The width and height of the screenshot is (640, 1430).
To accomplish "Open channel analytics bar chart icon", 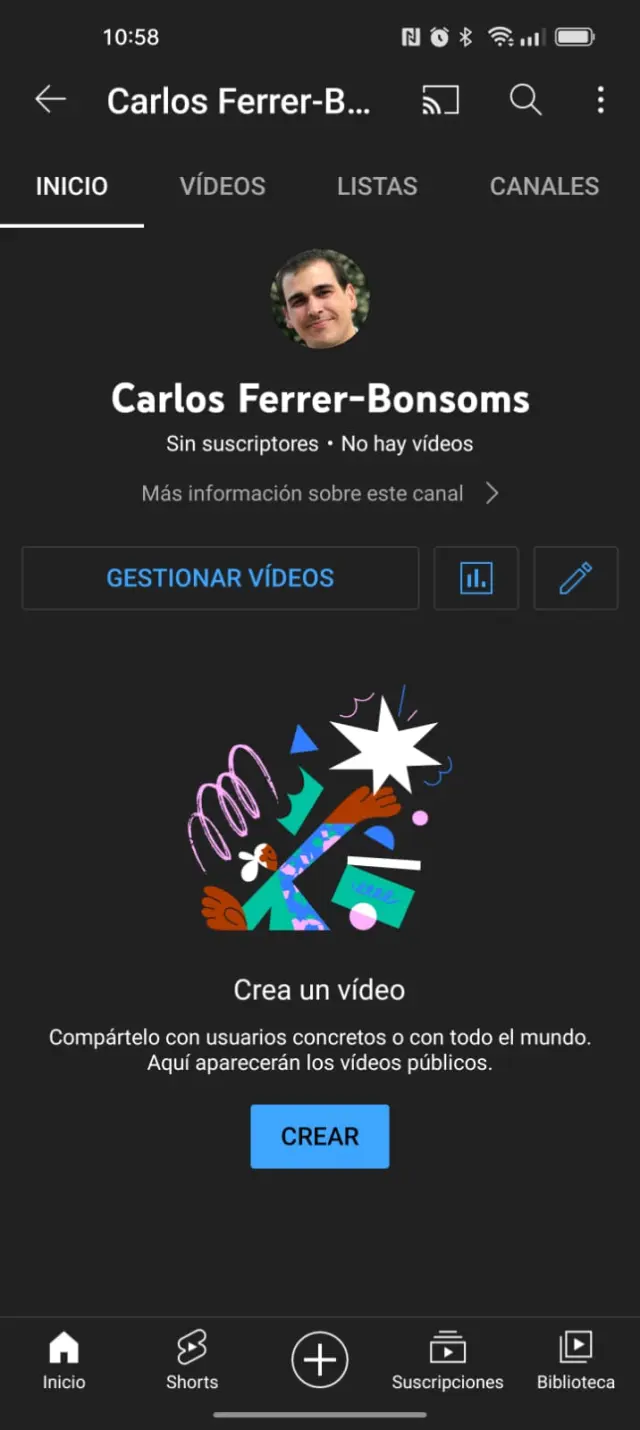I will (476, 578).
